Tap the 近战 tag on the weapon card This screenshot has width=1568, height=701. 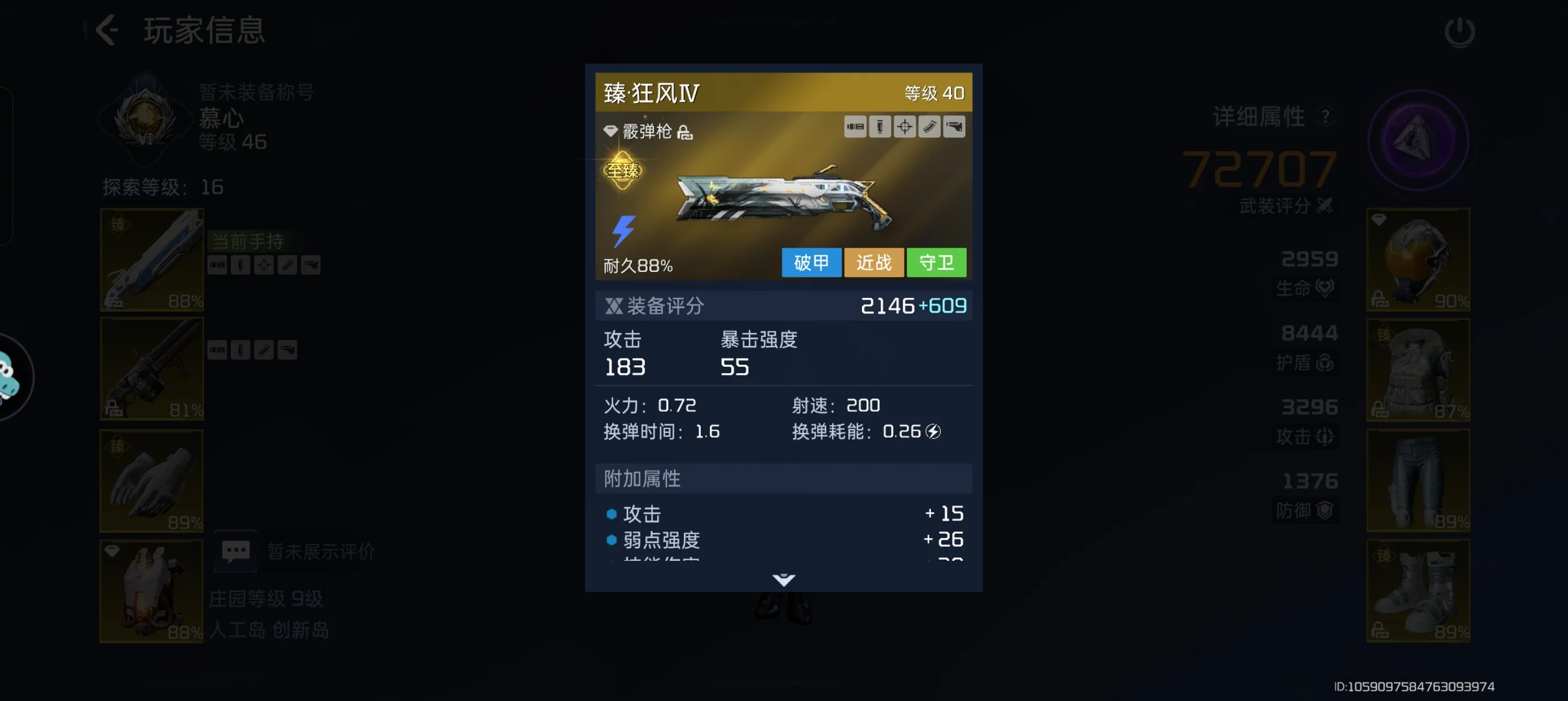(x=873, y=263)
